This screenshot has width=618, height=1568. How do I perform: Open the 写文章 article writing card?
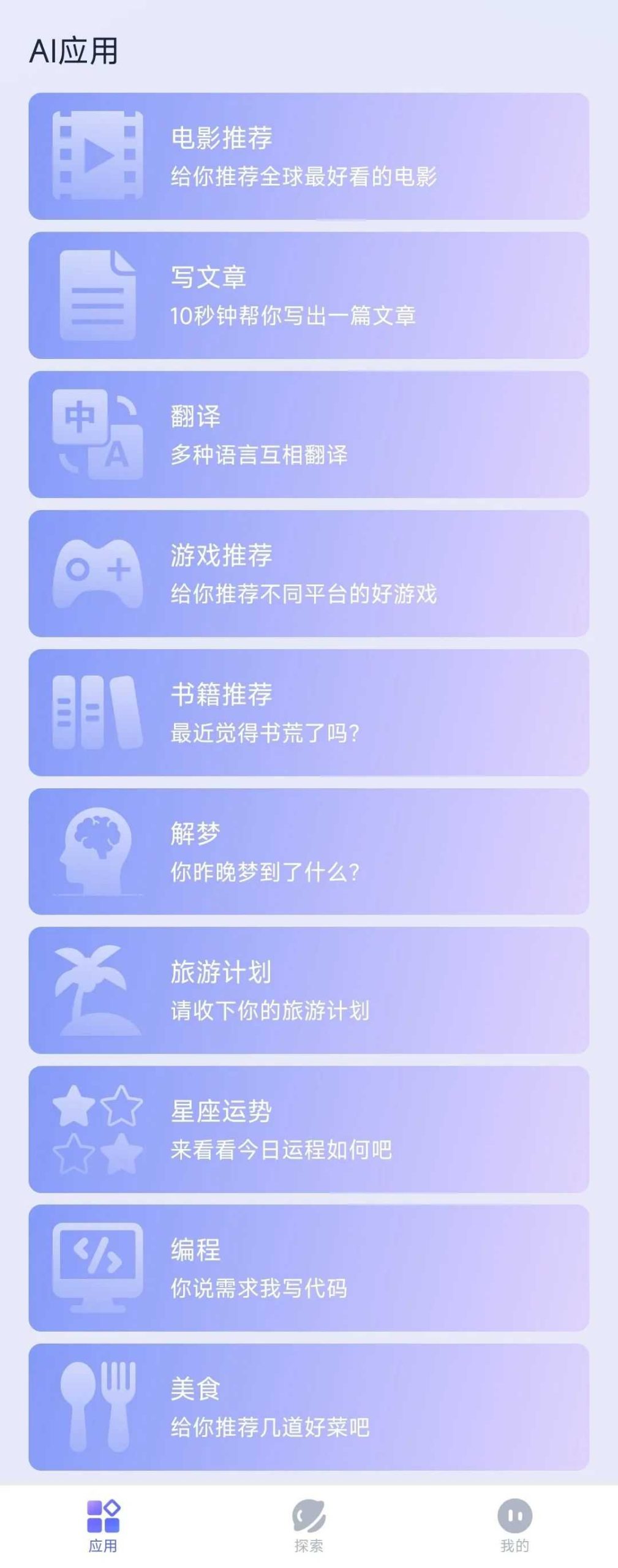tap(309, 295)
